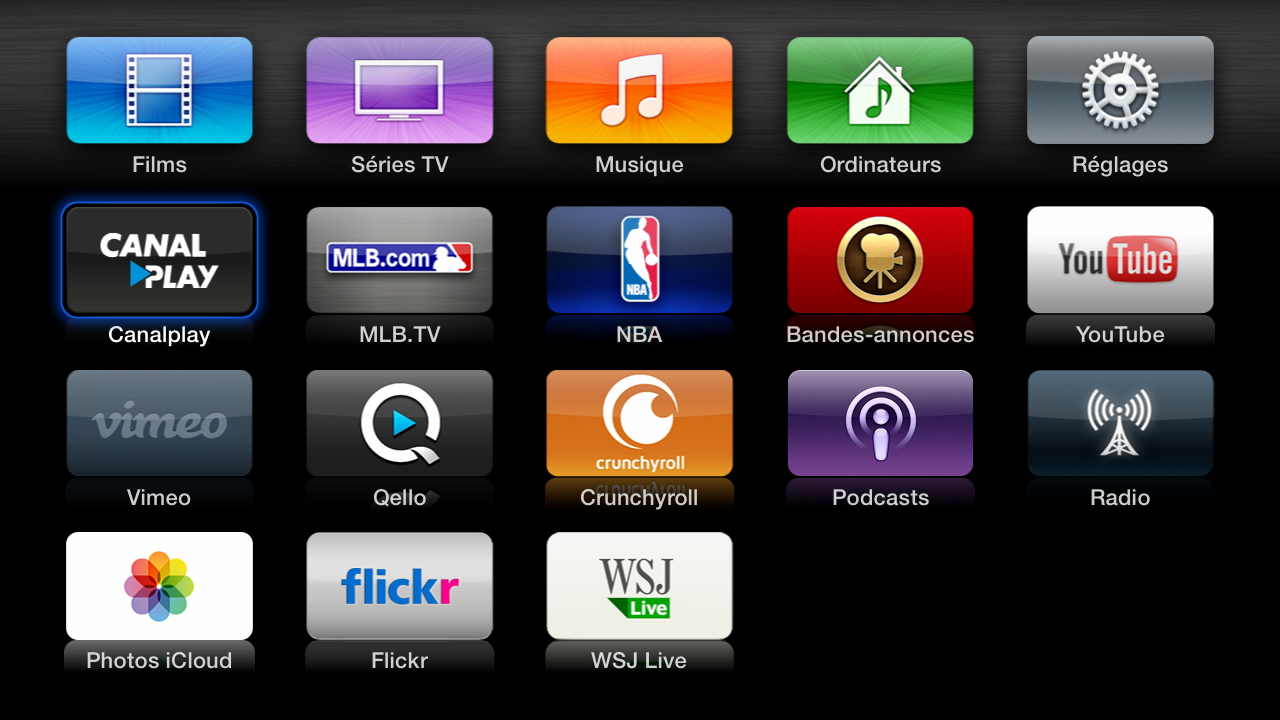Launch YouTube
Screen dimensions: 1280x720
tap(1120, 260)
